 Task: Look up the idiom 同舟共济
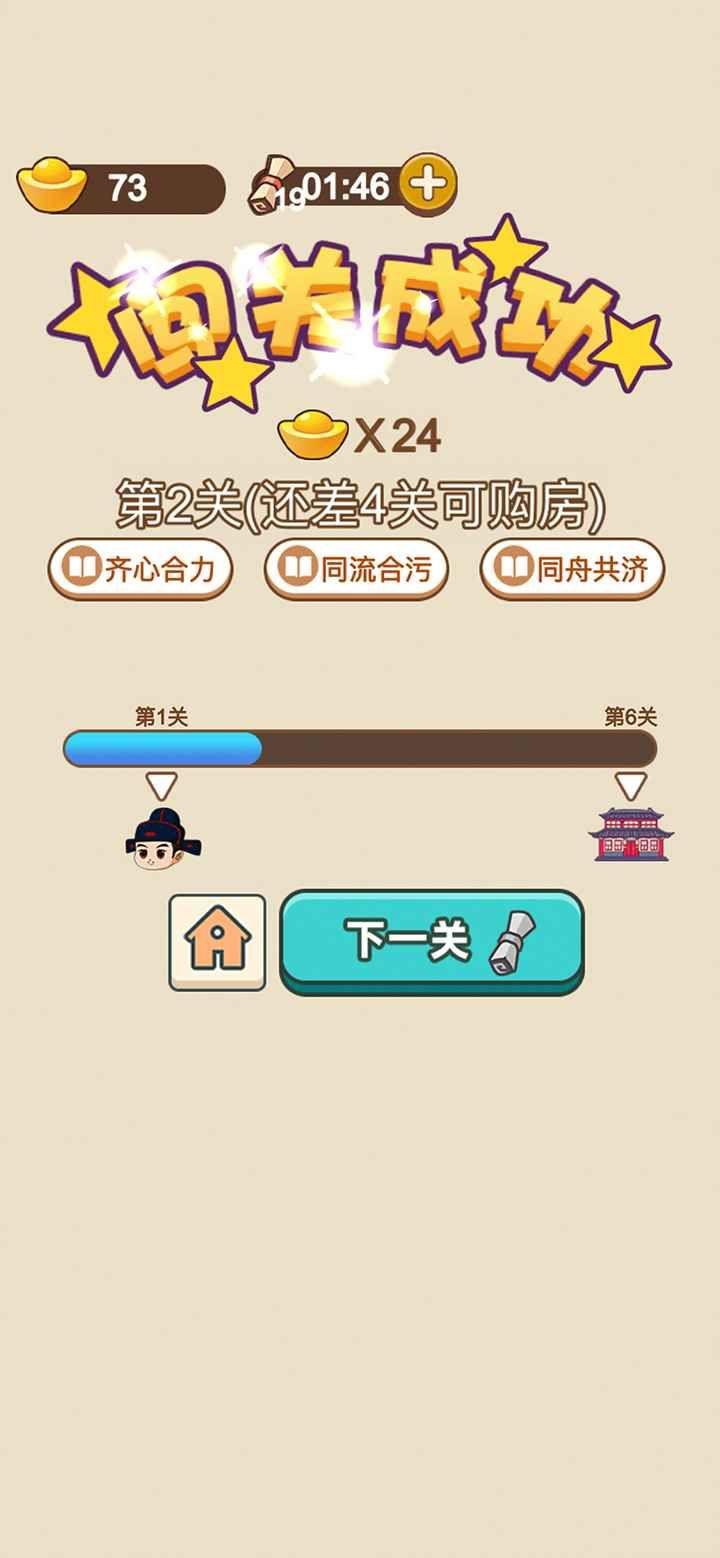pos(572,569)
